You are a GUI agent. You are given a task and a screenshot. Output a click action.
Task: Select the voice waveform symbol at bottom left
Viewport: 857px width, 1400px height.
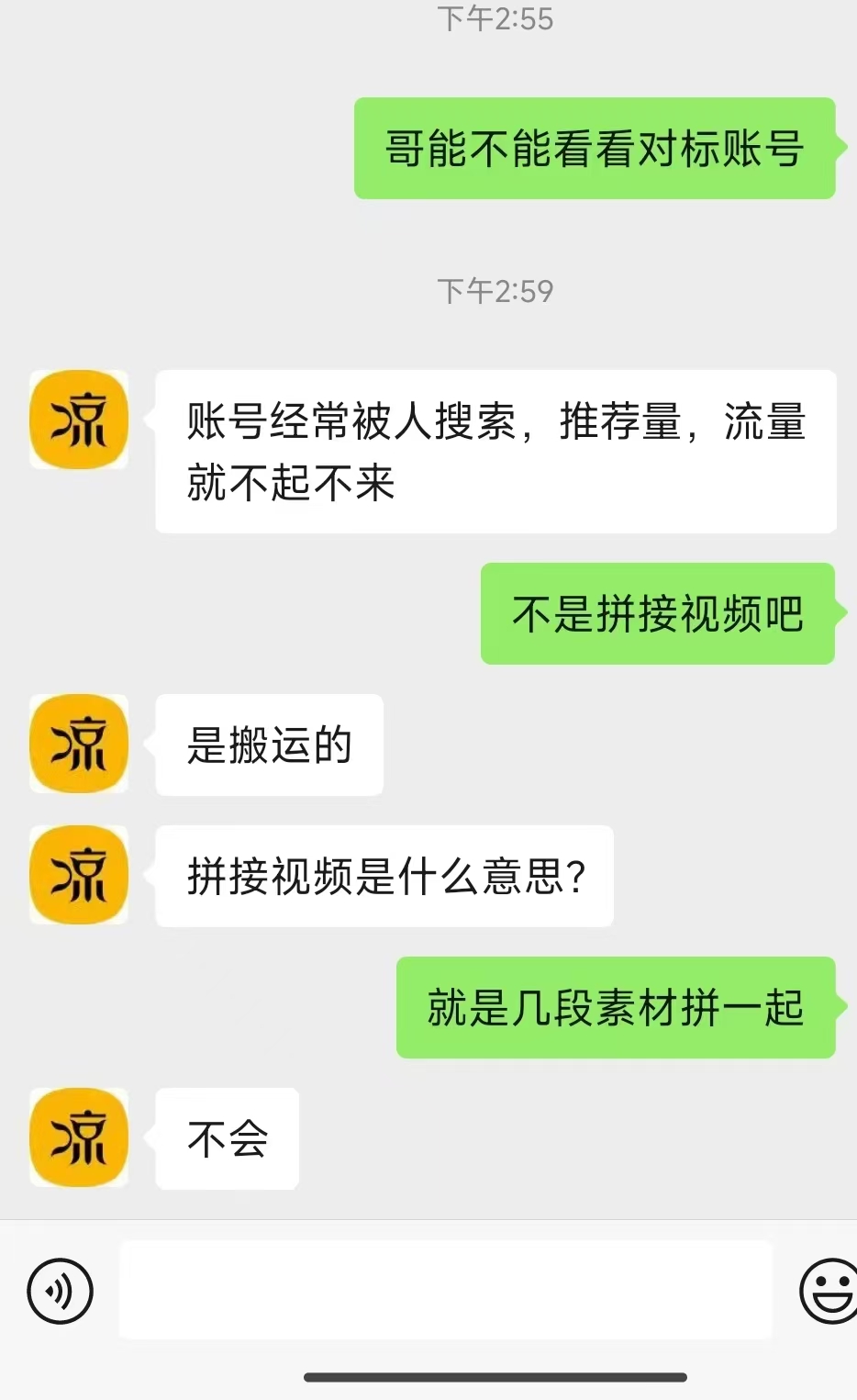tap(59, 1290)
